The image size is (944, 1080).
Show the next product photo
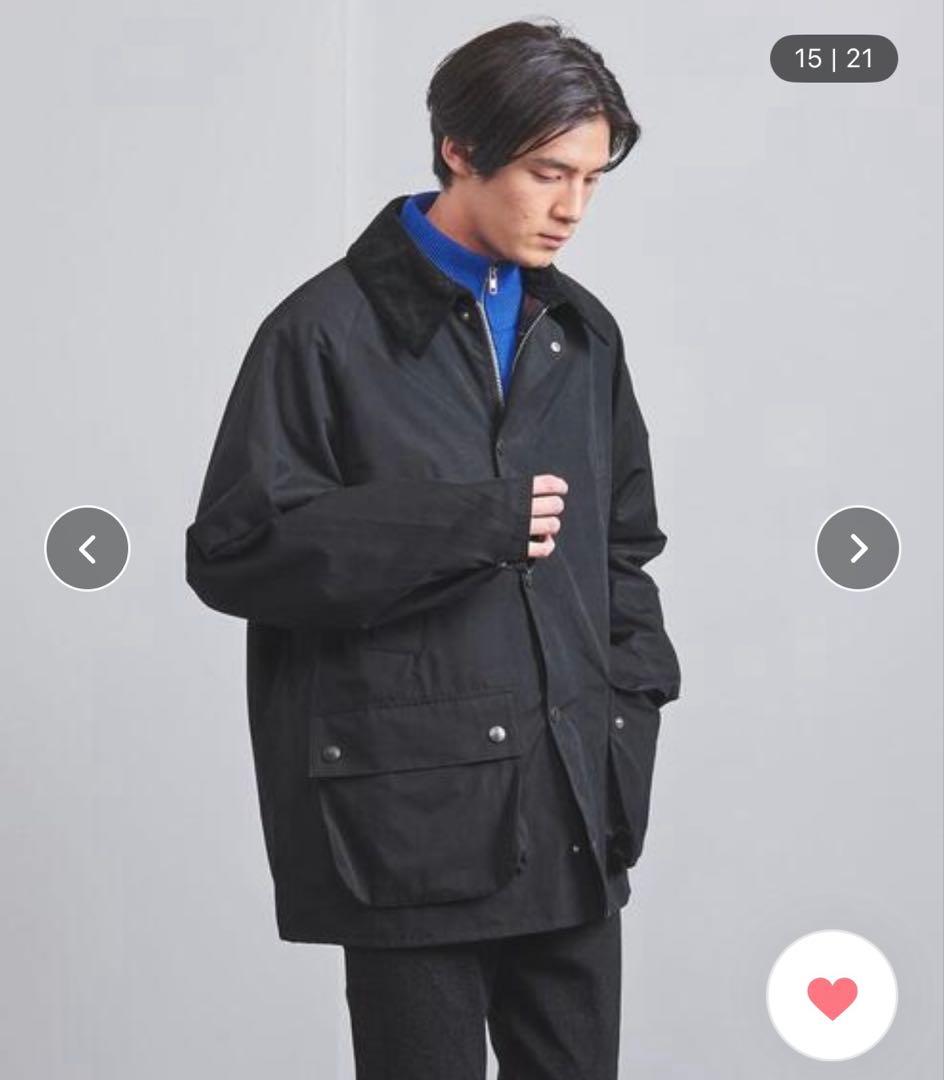pyautogui.click(x=857, y=548)
